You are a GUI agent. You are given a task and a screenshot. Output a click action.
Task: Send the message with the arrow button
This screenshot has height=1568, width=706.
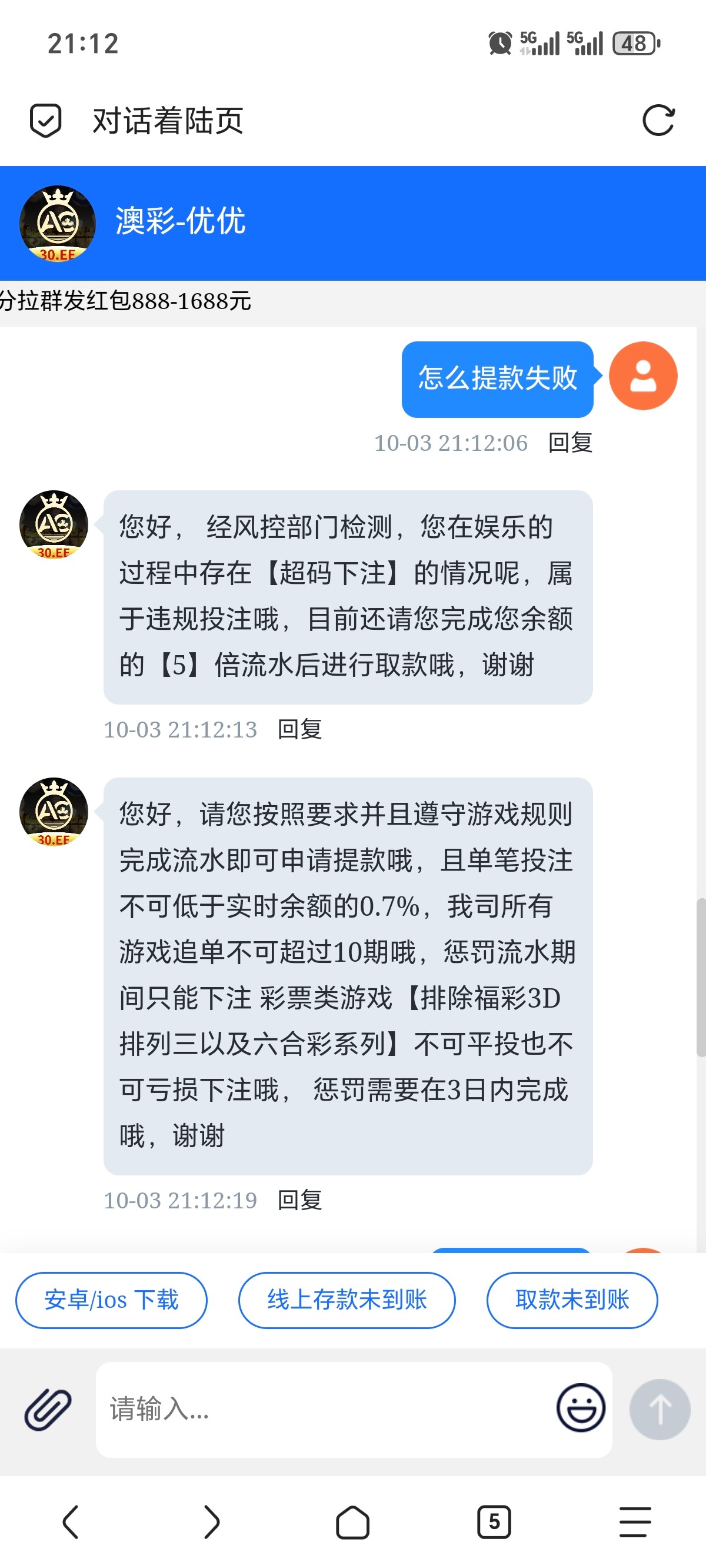pyautogui.click(x=660, y=1409)
